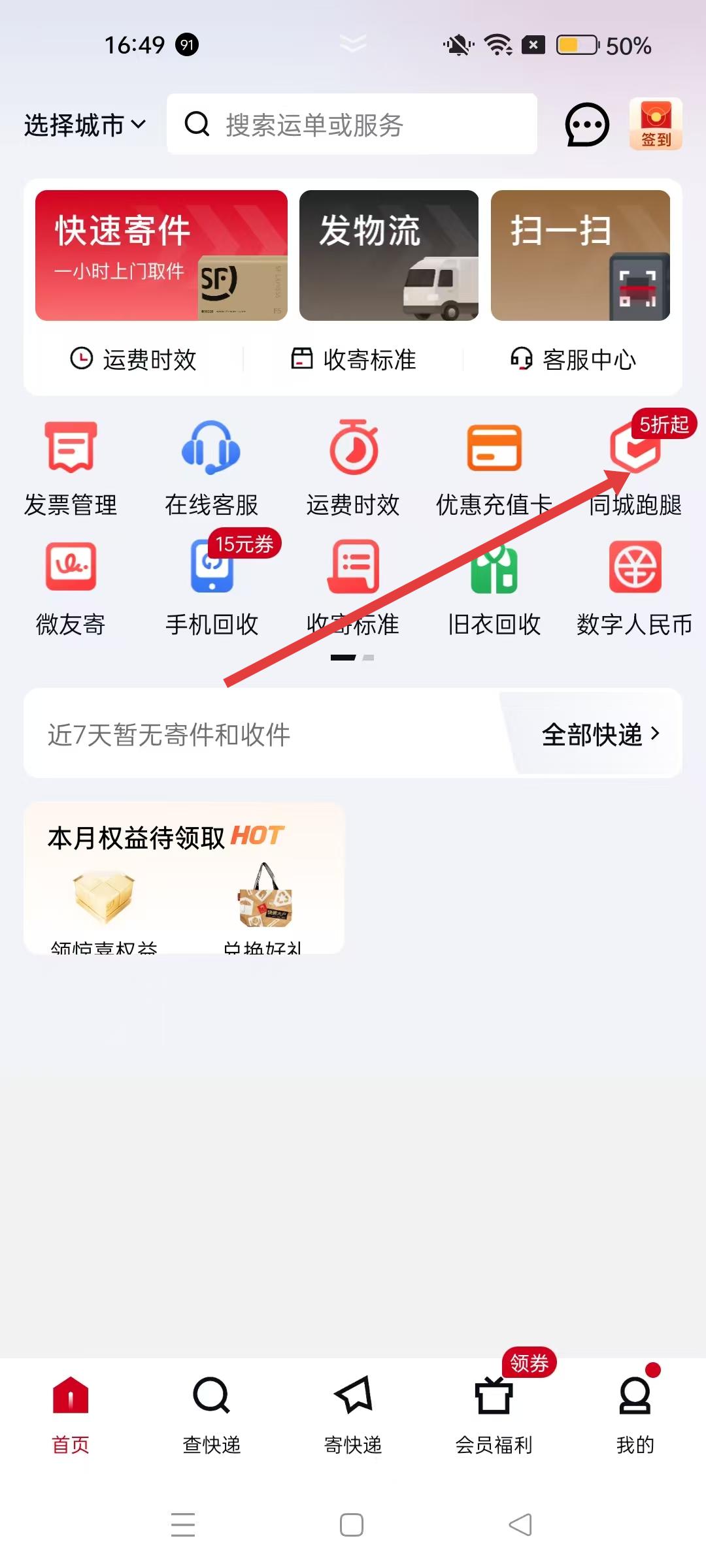Image resolution: width=706 pixels, height=1568 pixels.
Task: Open 优惠充值卡 recharge card
Action: [x=494, y=467]
